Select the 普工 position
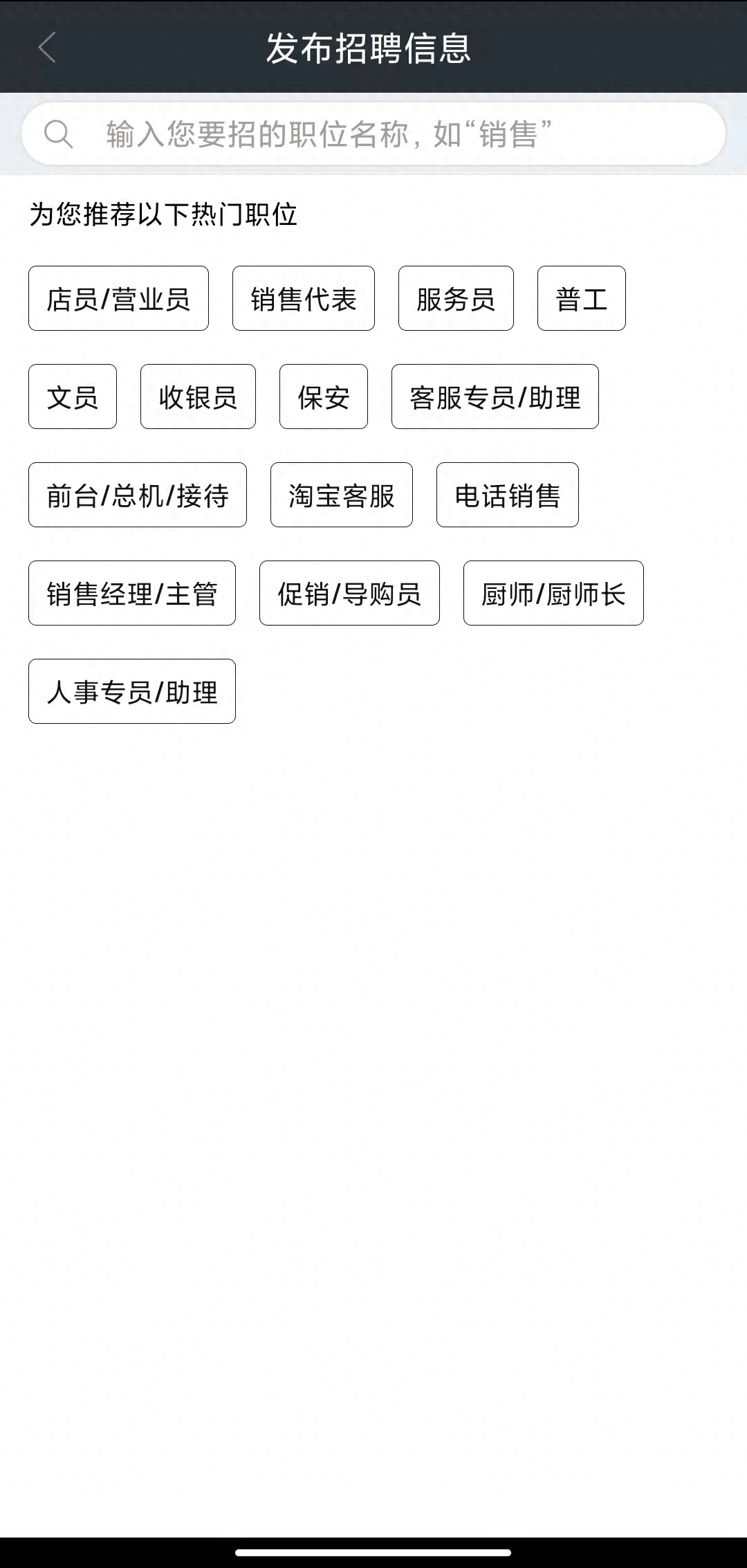This screenshot has height=1568, width=747. [582, 298]
